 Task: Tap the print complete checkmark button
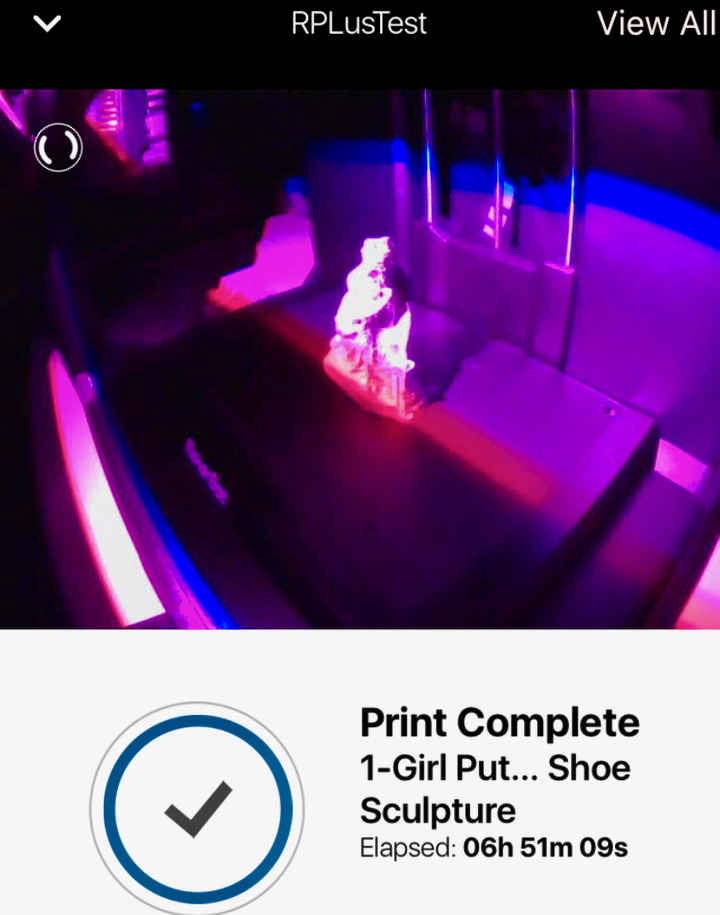tap(197, 808)
